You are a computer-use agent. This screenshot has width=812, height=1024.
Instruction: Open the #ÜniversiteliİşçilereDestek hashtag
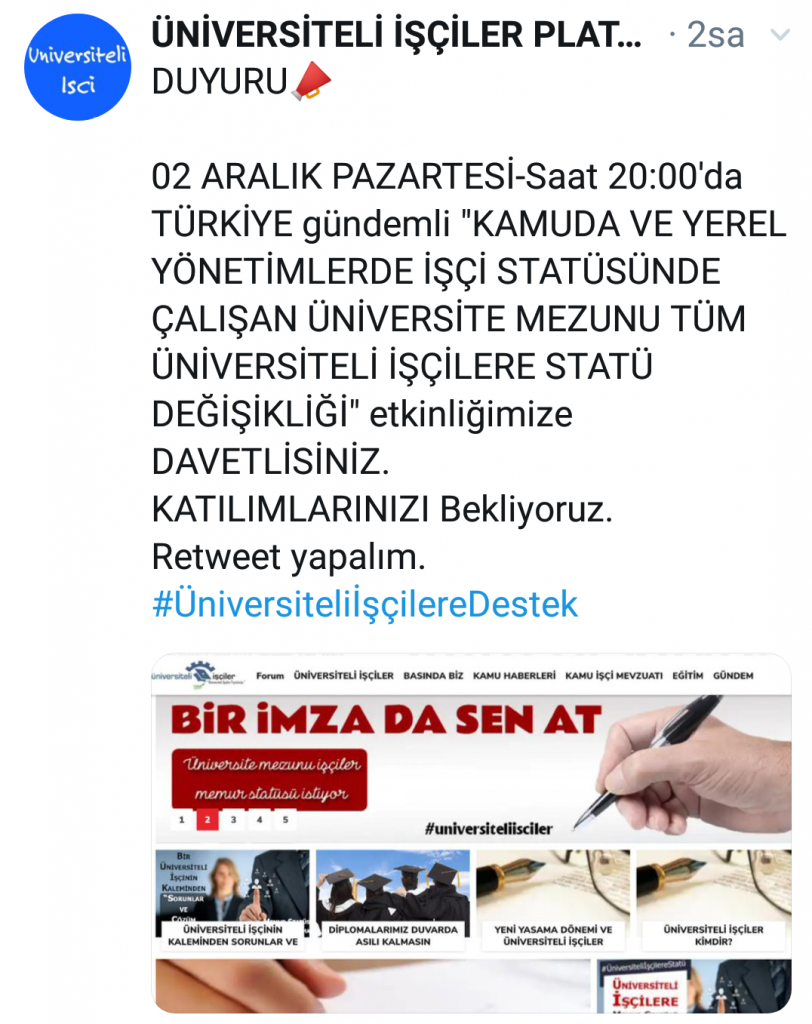click(365, 605)
